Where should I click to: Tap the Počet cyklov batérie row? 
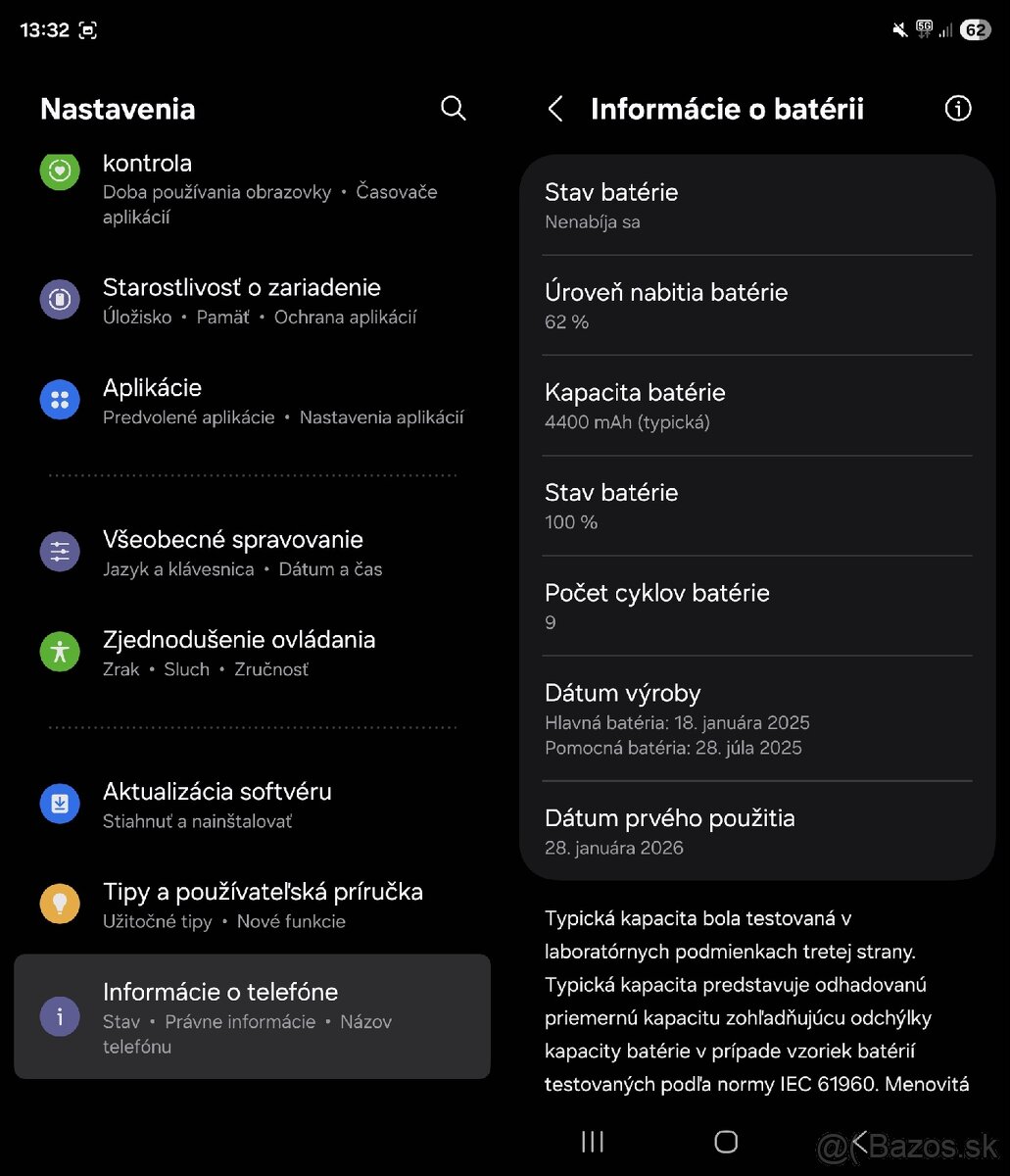point(757,606)
